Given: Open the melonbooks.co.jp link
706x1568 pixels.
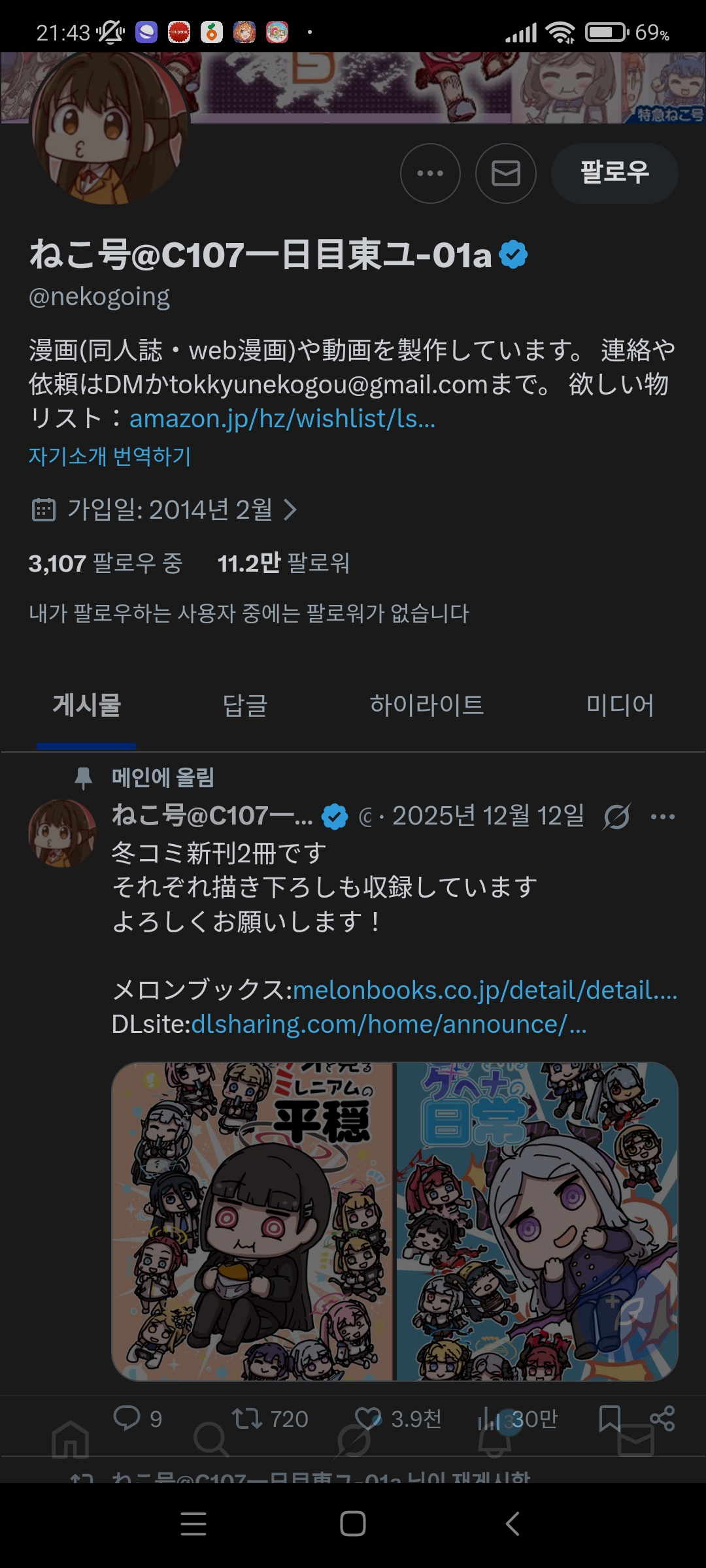Looking at the screenshot, I should tap(484, 990).
